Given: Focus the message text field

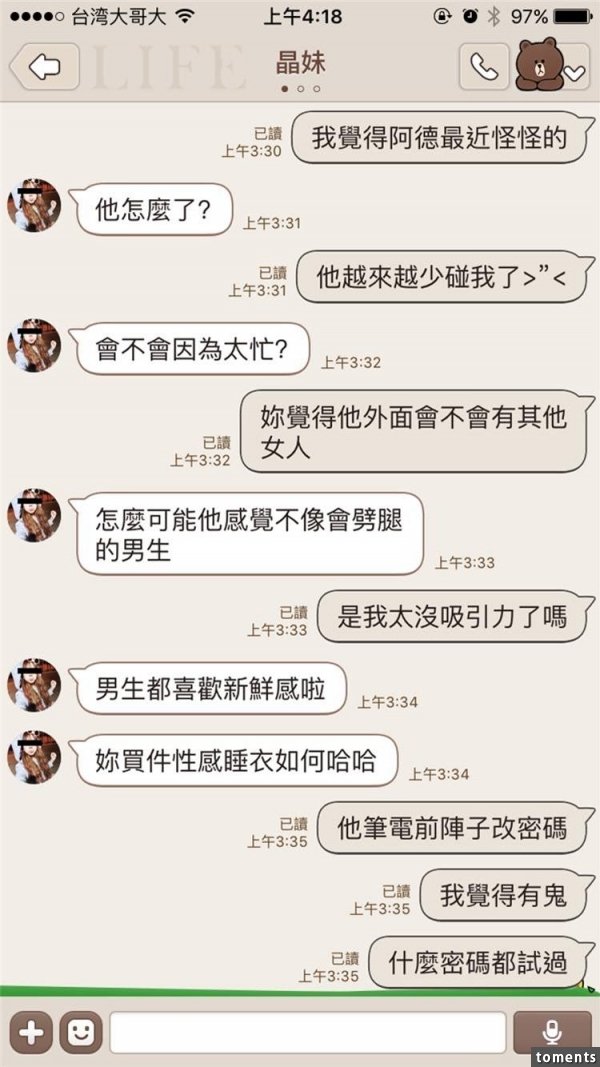Looking at the screenshot, I should [x=307, y=1033].
